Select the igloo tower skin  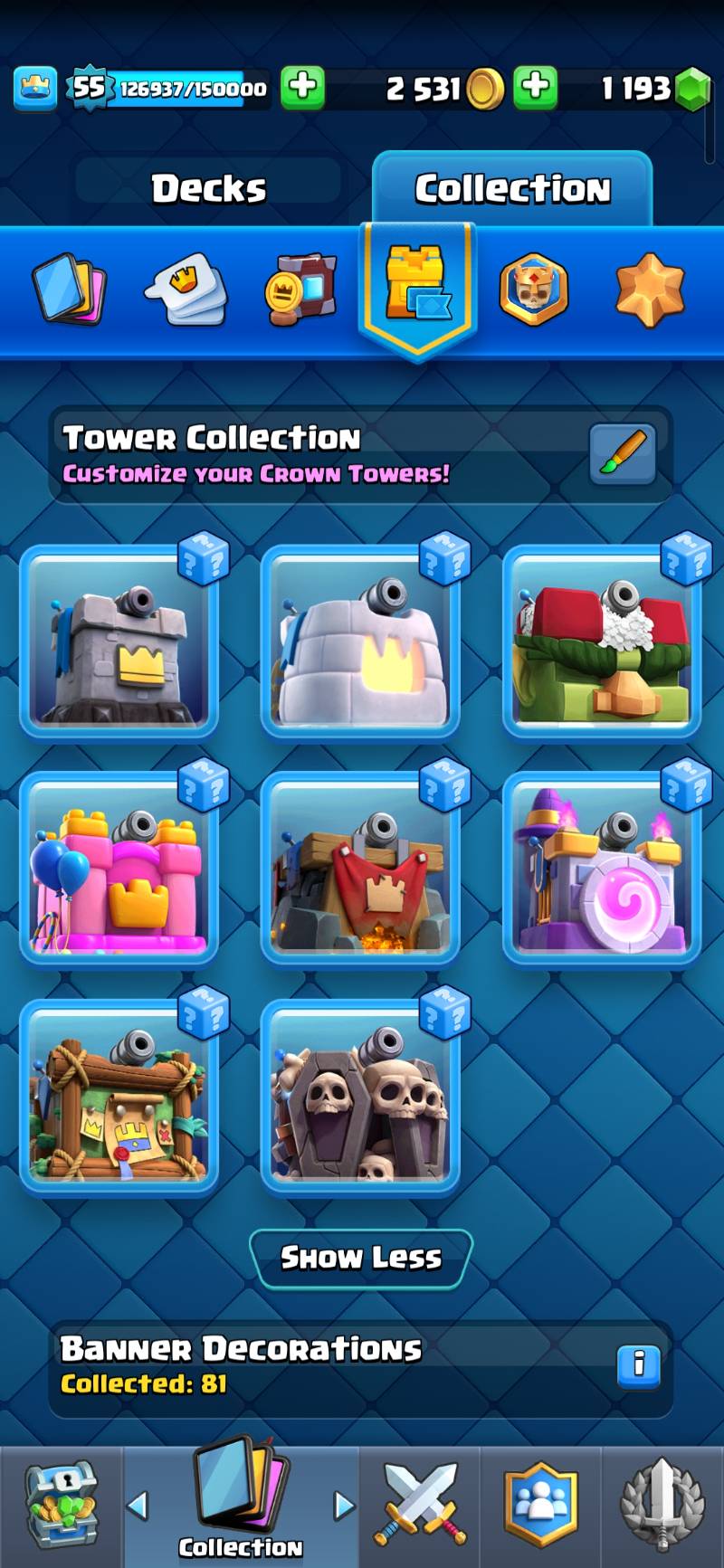(360, 643)
